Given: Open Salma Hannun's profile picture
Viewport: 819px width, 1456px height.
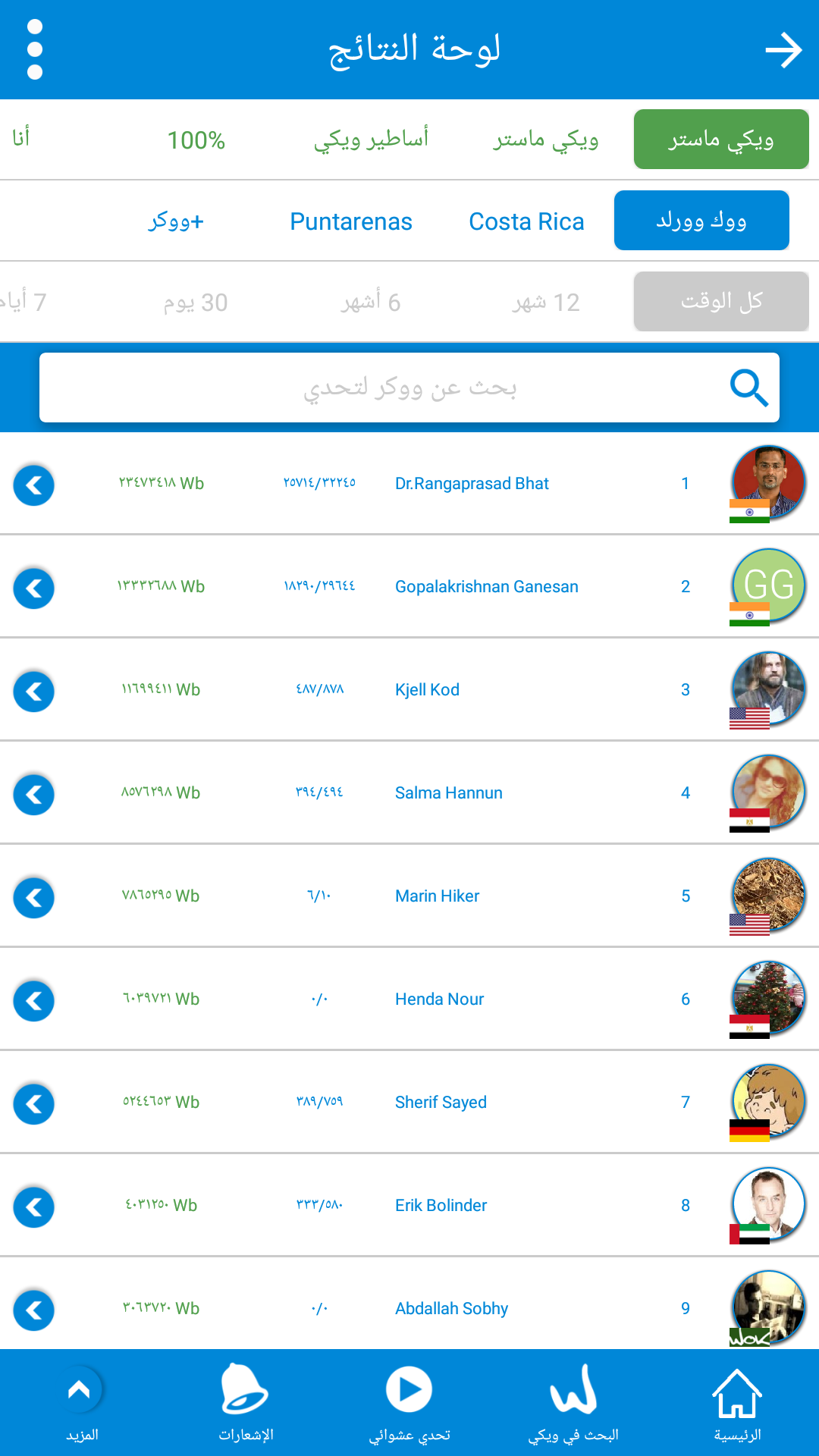Looking at the screenshot, I should click(x=767, y=792).
